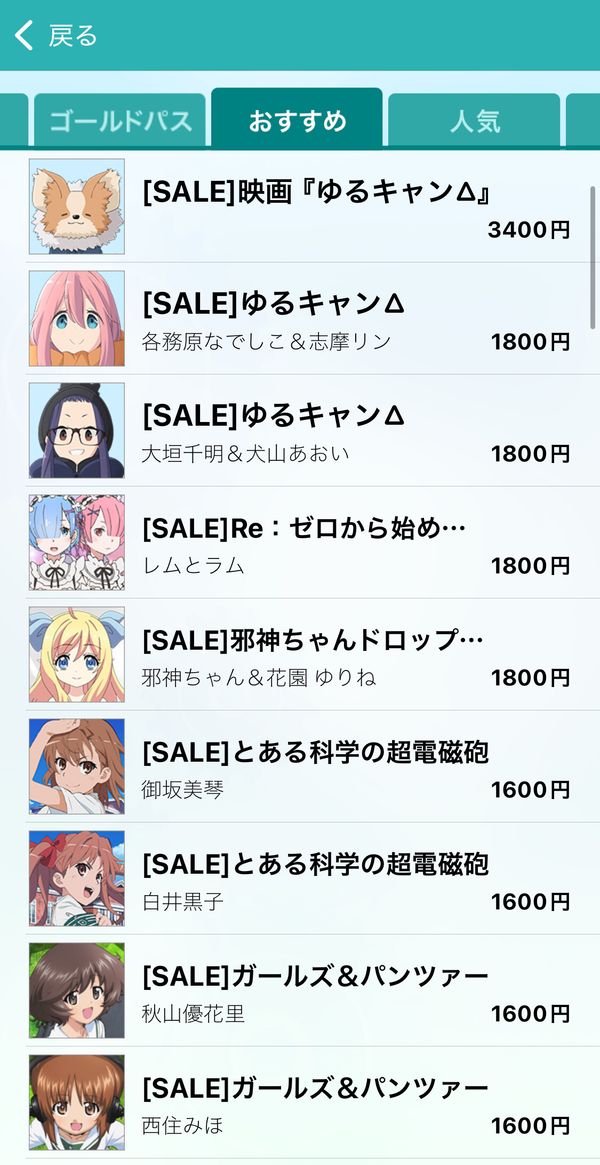The height and width of the screenshot is (1165, 600).
Task: Open the 白井黒子 超電磁砲 item
Action: pyautogui.click(x=300, y=879)
